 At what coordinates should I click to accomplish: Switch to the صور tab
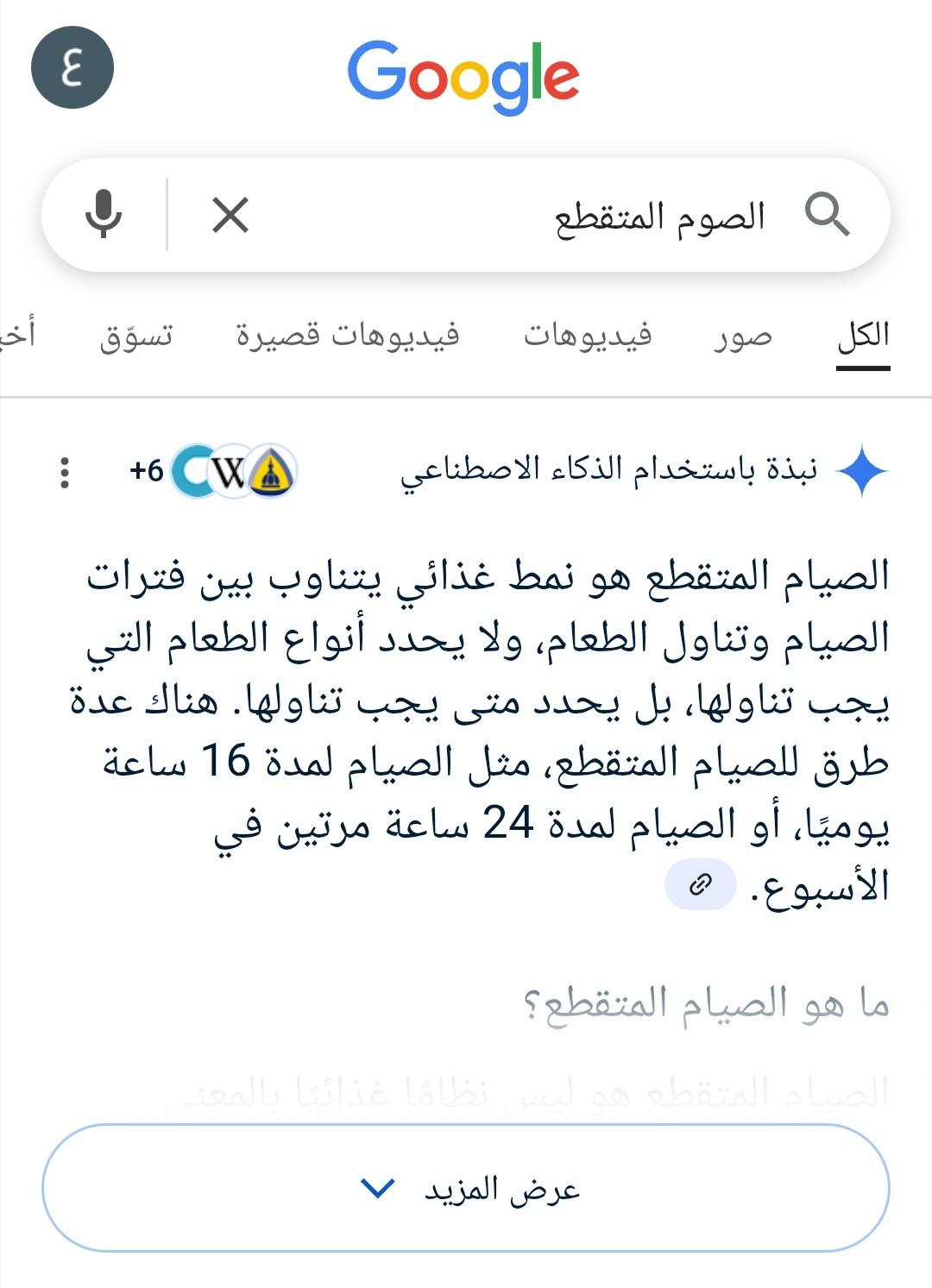point(743,336)
